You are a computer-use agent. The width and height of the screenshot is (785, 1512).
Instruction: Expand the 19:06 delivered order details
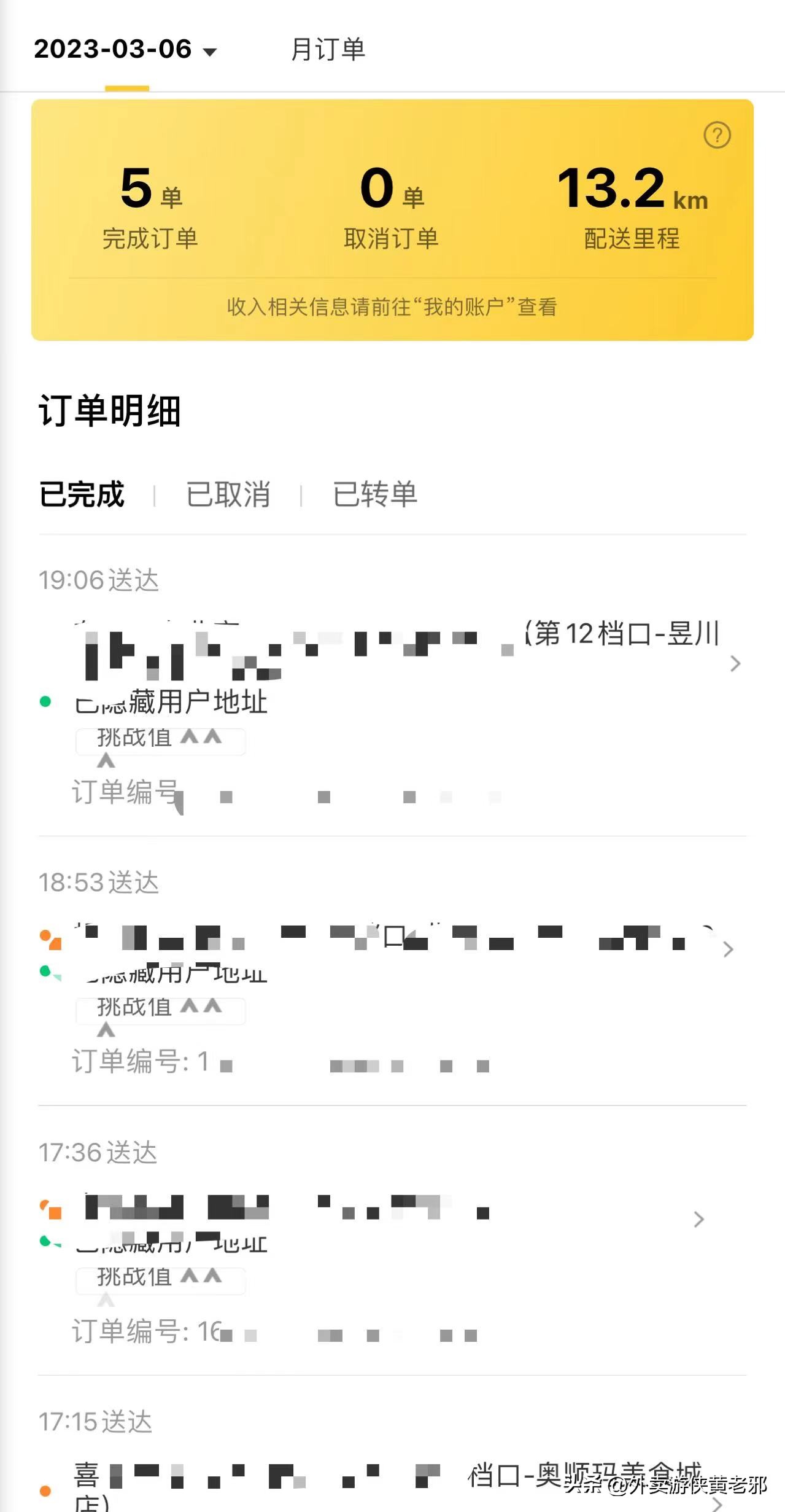click(735, 664)
